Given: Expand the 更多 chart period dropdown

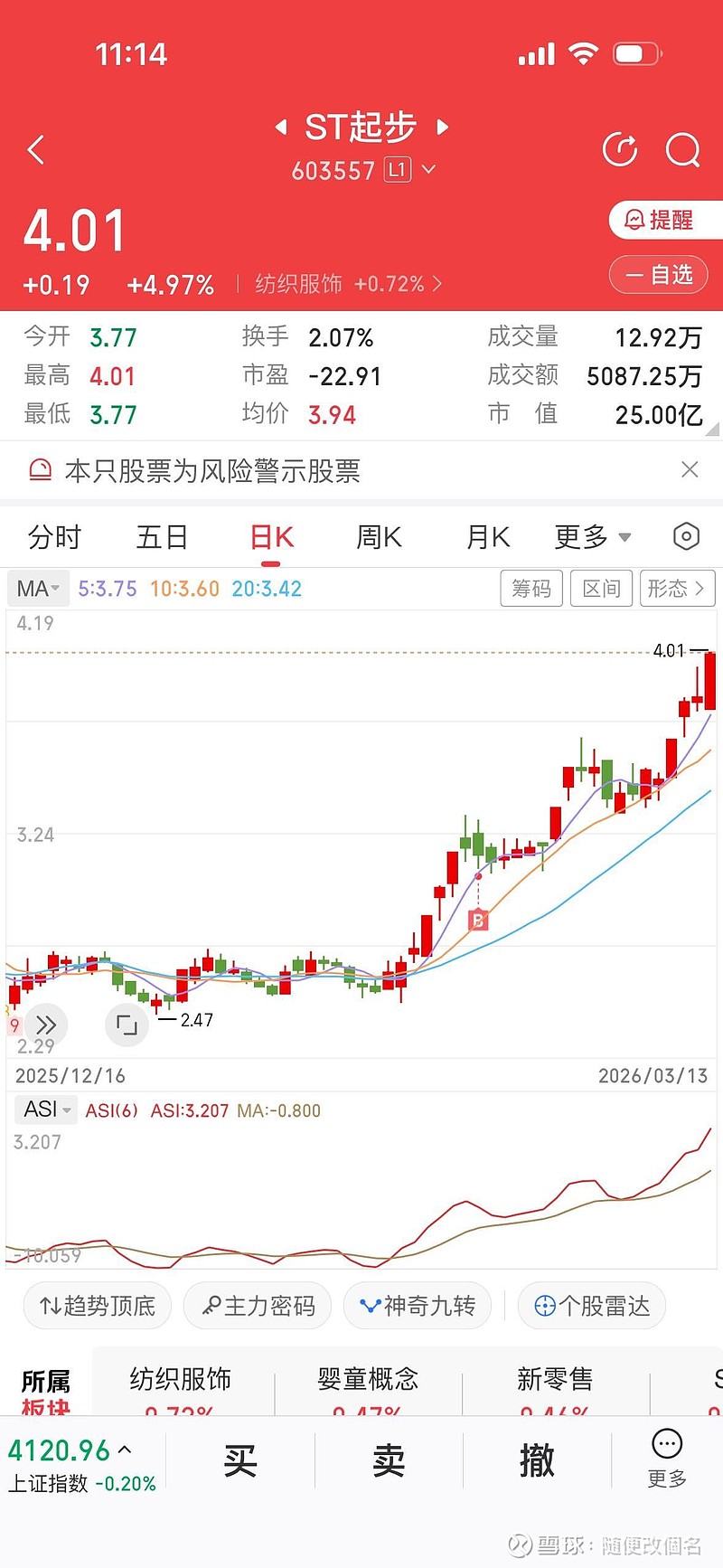Looking at the screenshot, I should [x=592, y=537].
